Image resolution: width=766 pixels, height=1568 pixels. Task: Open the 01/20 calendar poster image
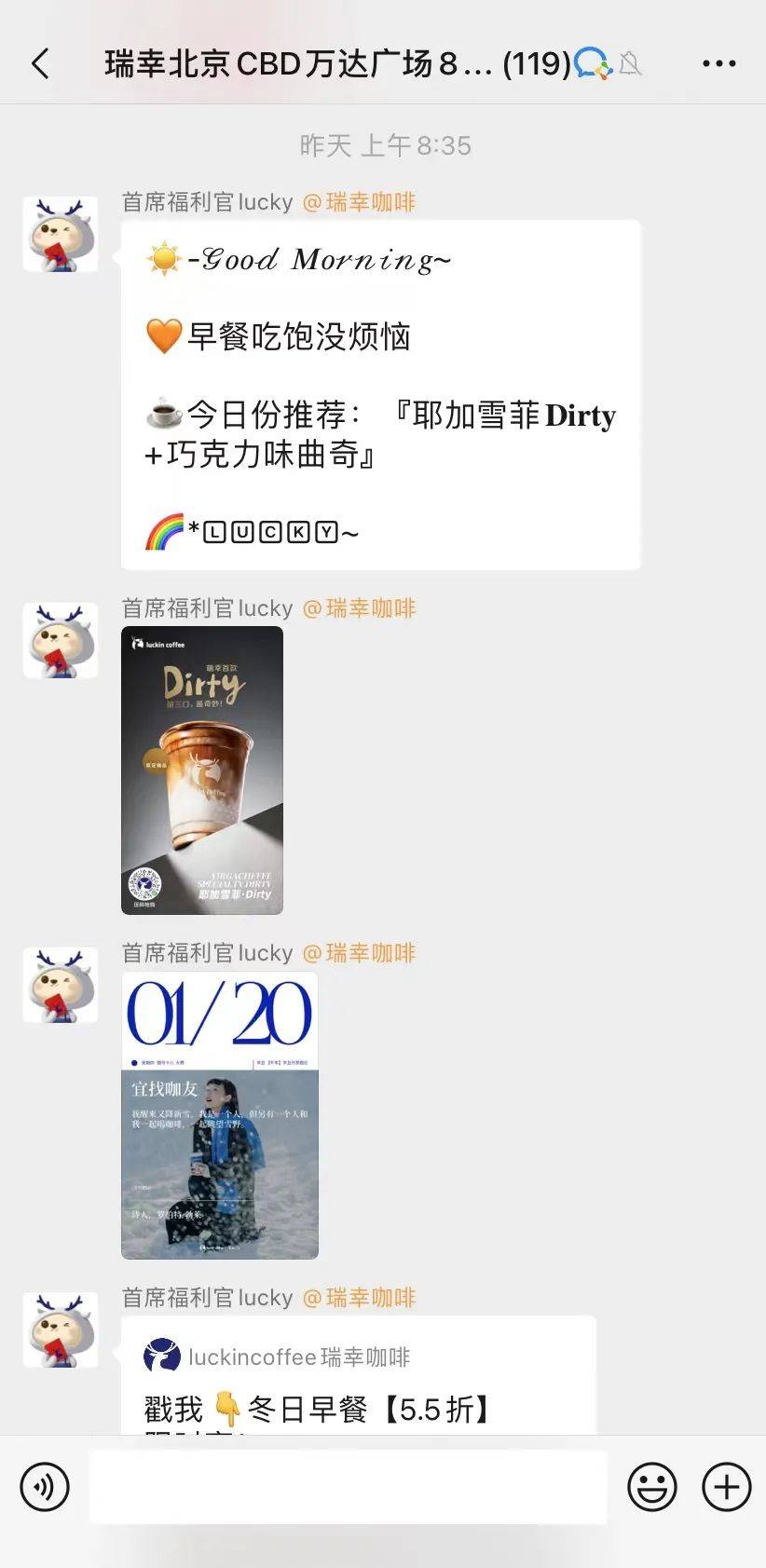click(x=220, y=1115)
